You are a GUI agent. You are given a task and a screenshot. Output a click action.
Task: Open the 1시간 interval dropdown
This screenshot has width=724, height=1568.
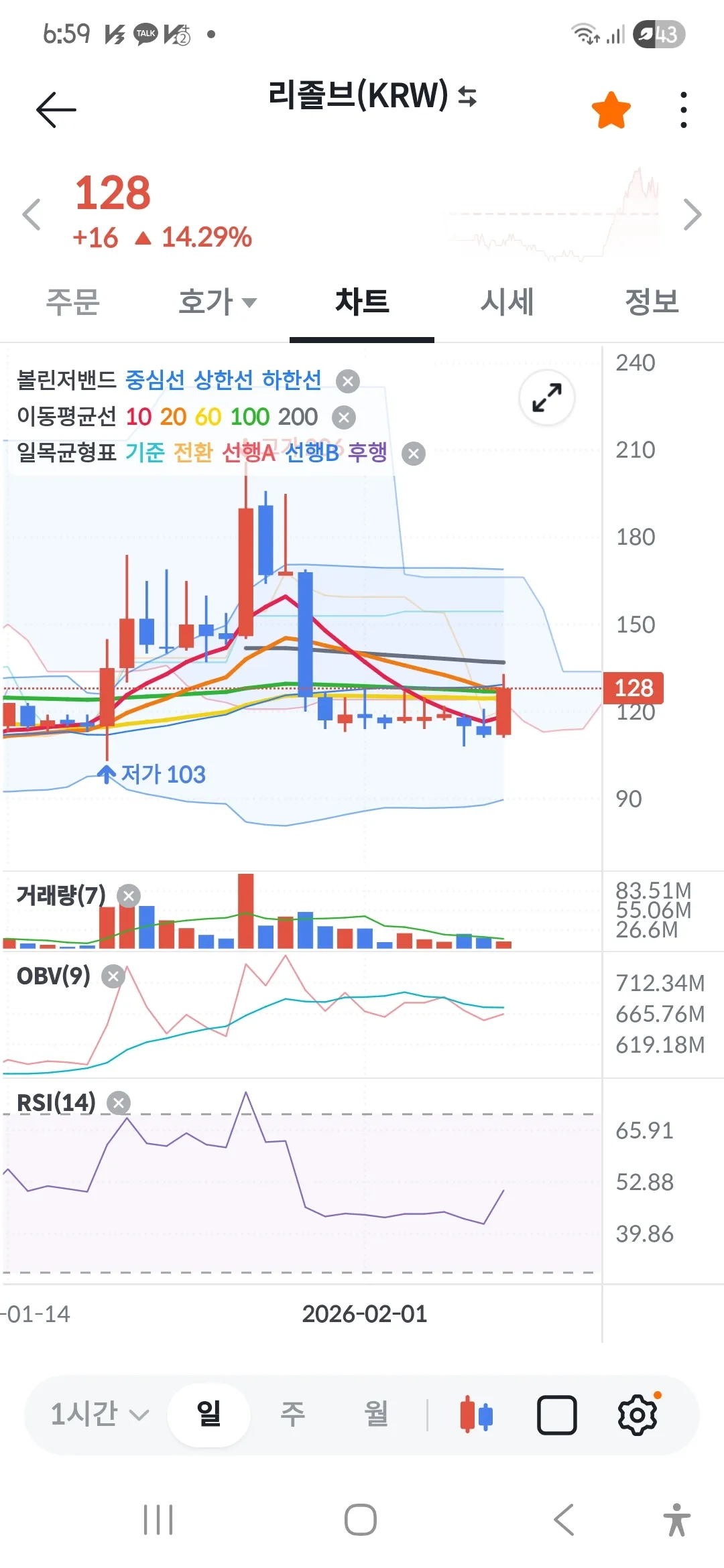(x=99, y=1415)
